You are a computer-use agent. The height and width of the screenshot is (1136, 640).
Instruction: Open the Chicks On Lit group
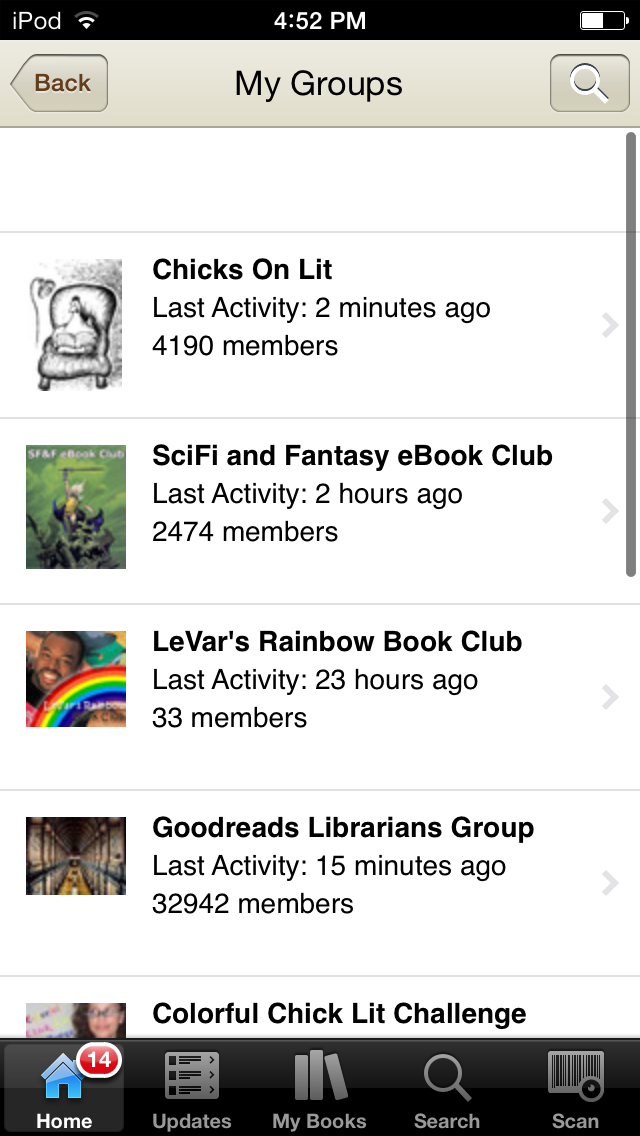tap(320, 325)
